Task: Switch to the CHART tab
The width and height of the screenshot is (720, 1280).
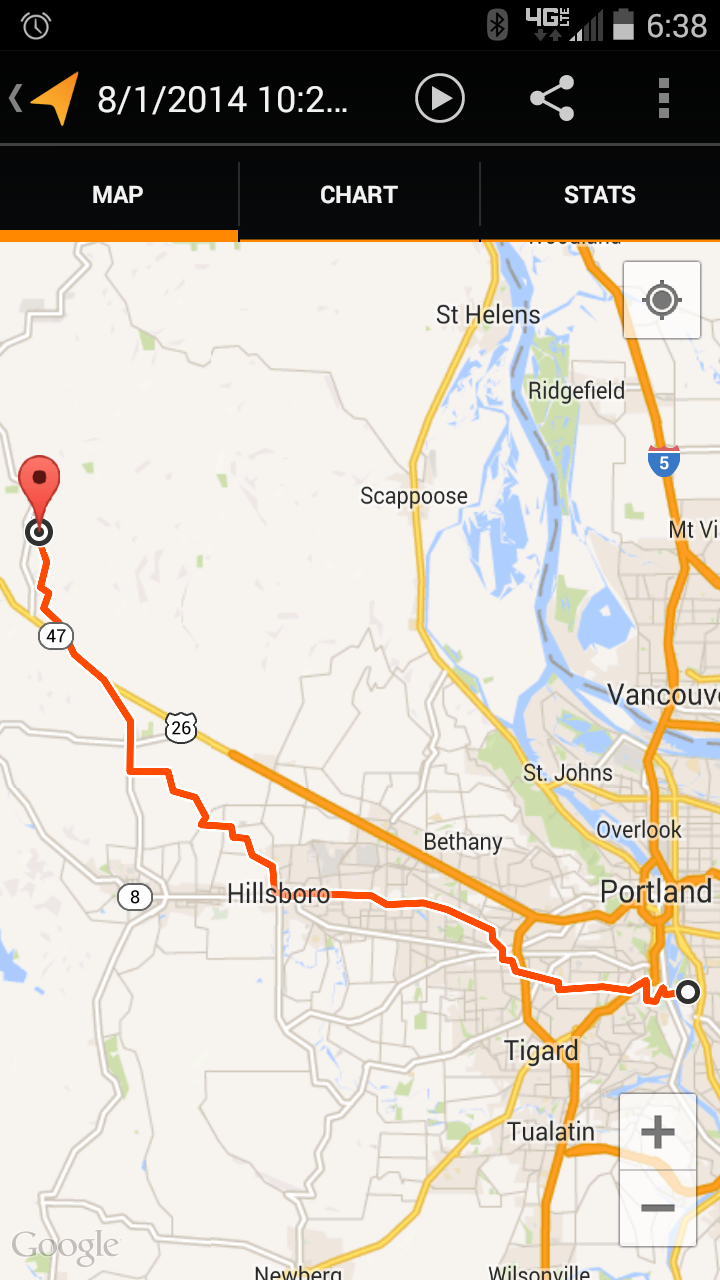Action: (359, 195)
